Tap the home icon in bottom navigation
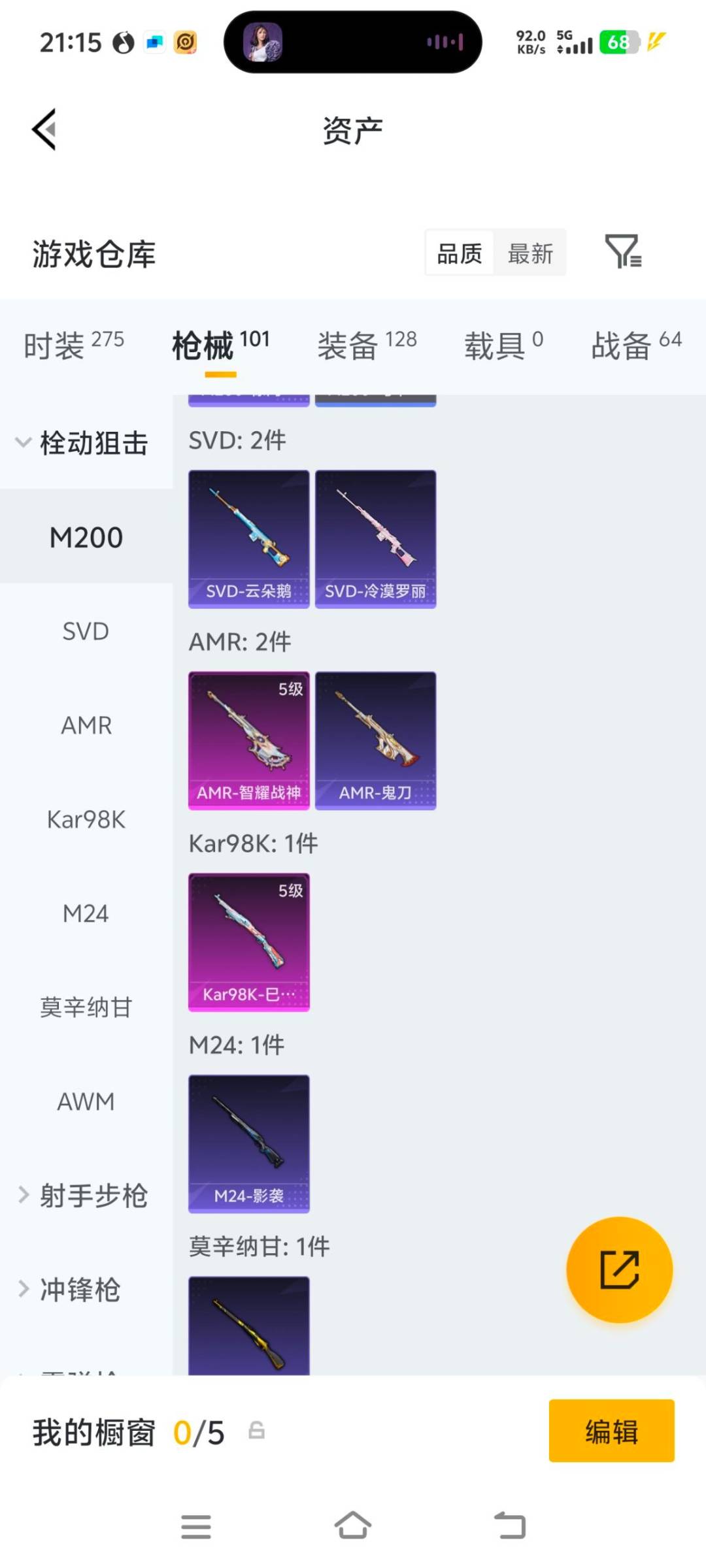This screenshot has height=1568, width=706. [353, 1524]
